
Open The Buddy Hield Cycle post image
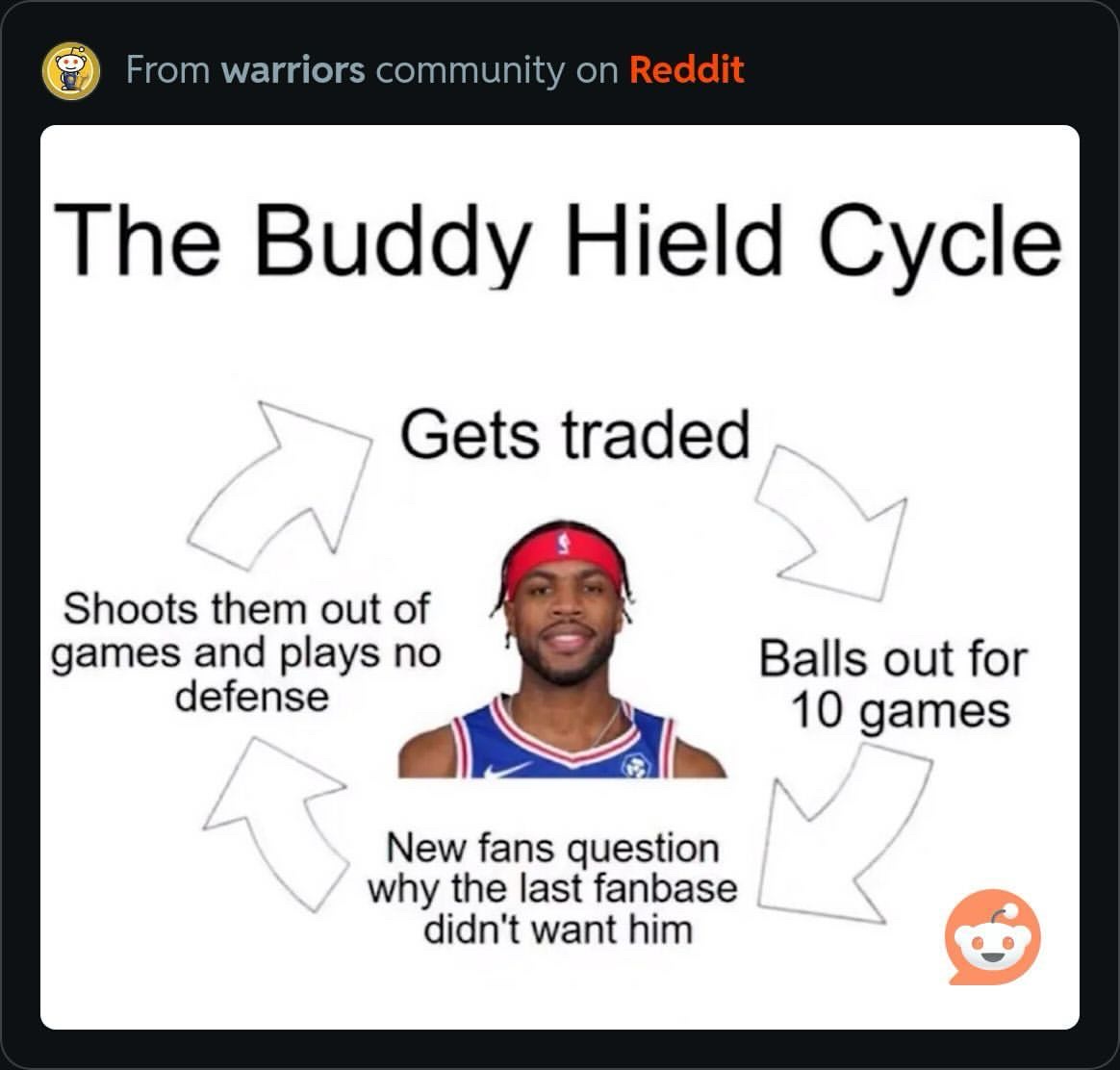[x=559, y=577]
